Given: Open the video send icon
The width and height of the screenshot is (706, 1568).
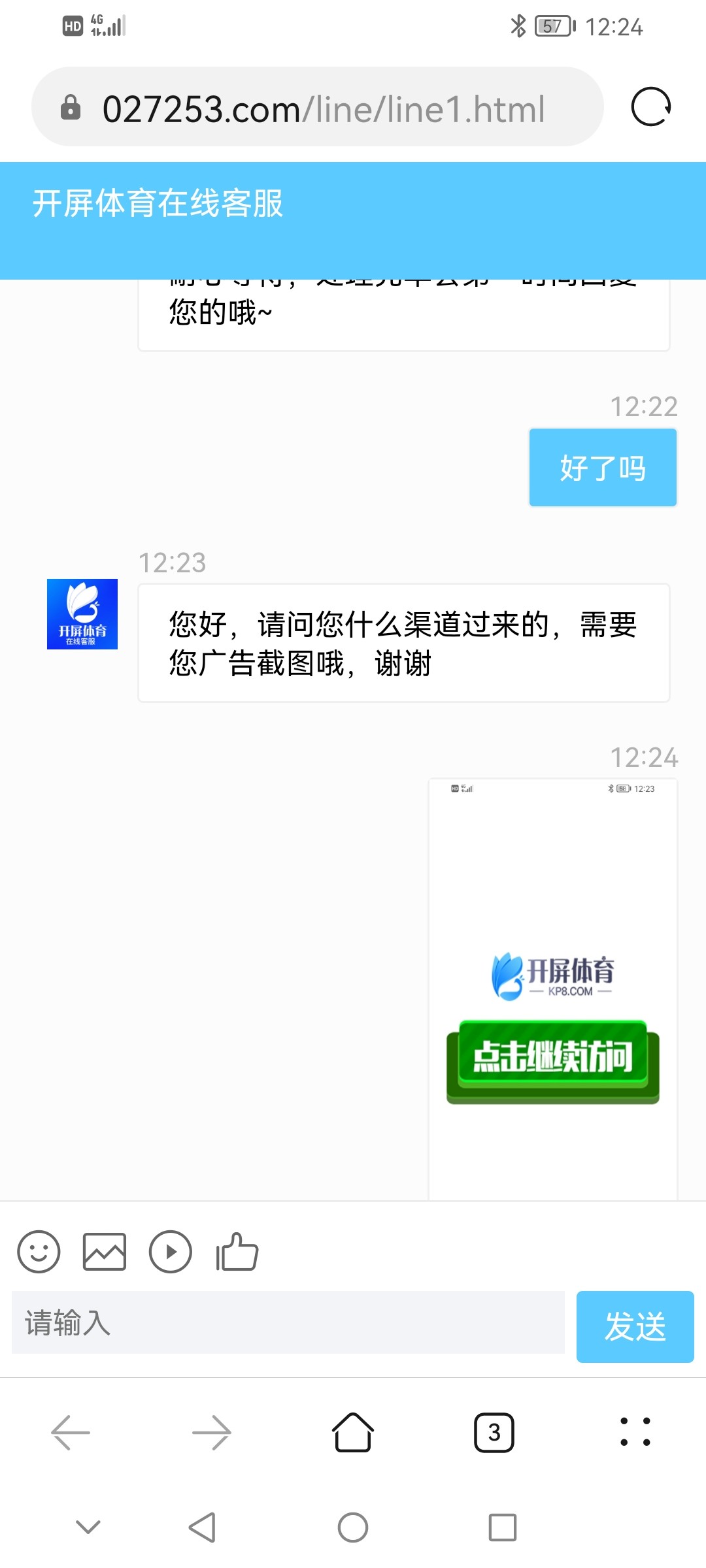Looking at the screenshot, I should point(171,1252).
